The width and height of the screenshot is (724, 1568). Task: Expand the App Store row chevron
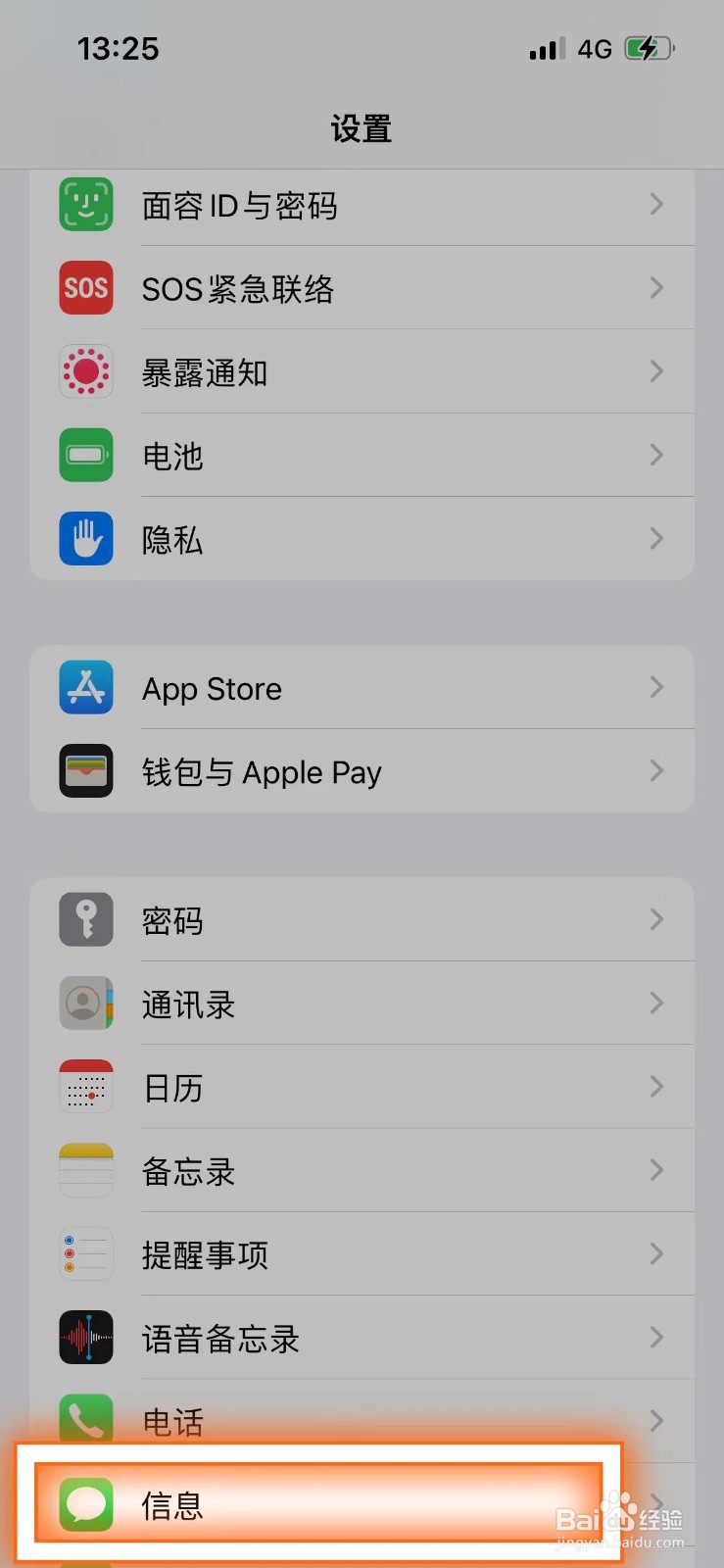click(x=656, y=687)
